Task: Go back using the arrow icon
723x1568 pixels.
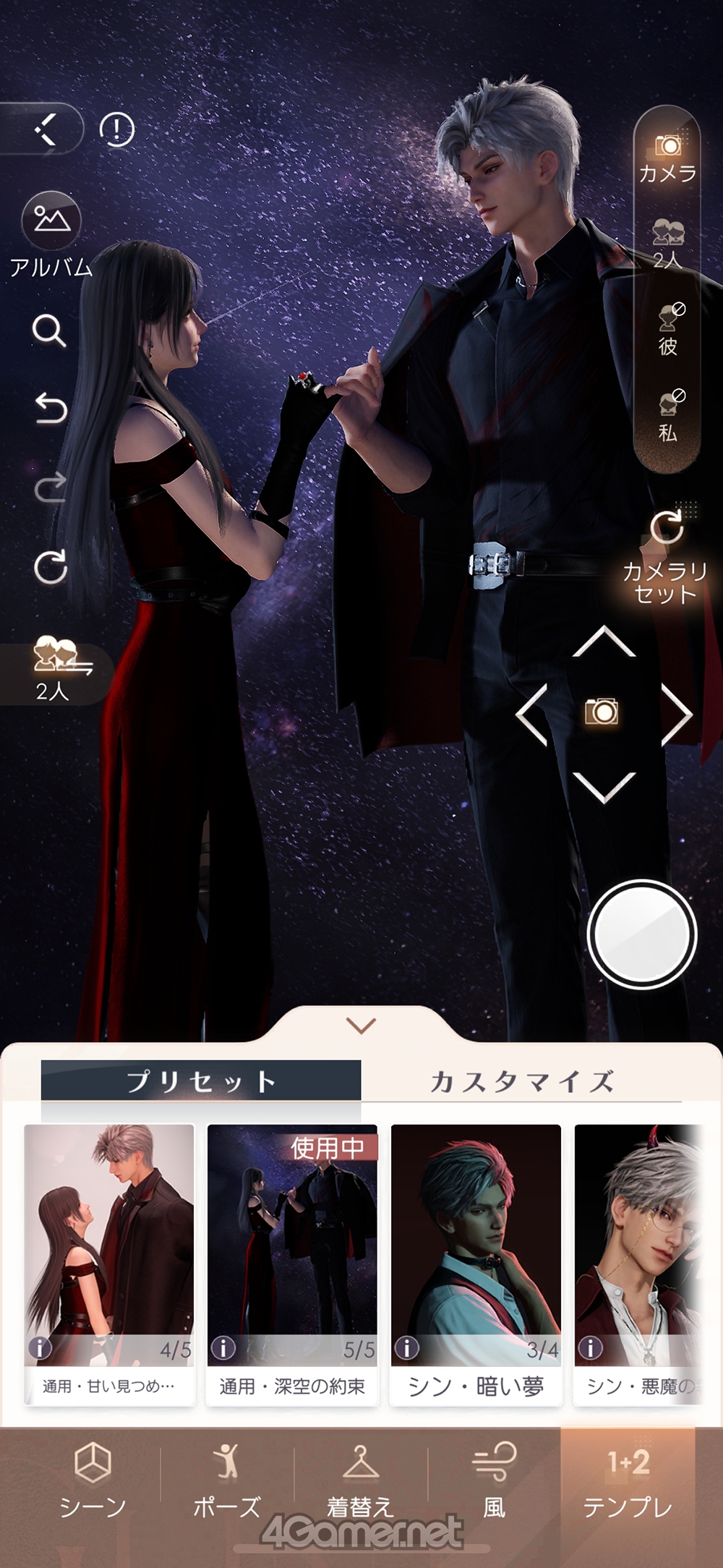Action: [45, 129]
